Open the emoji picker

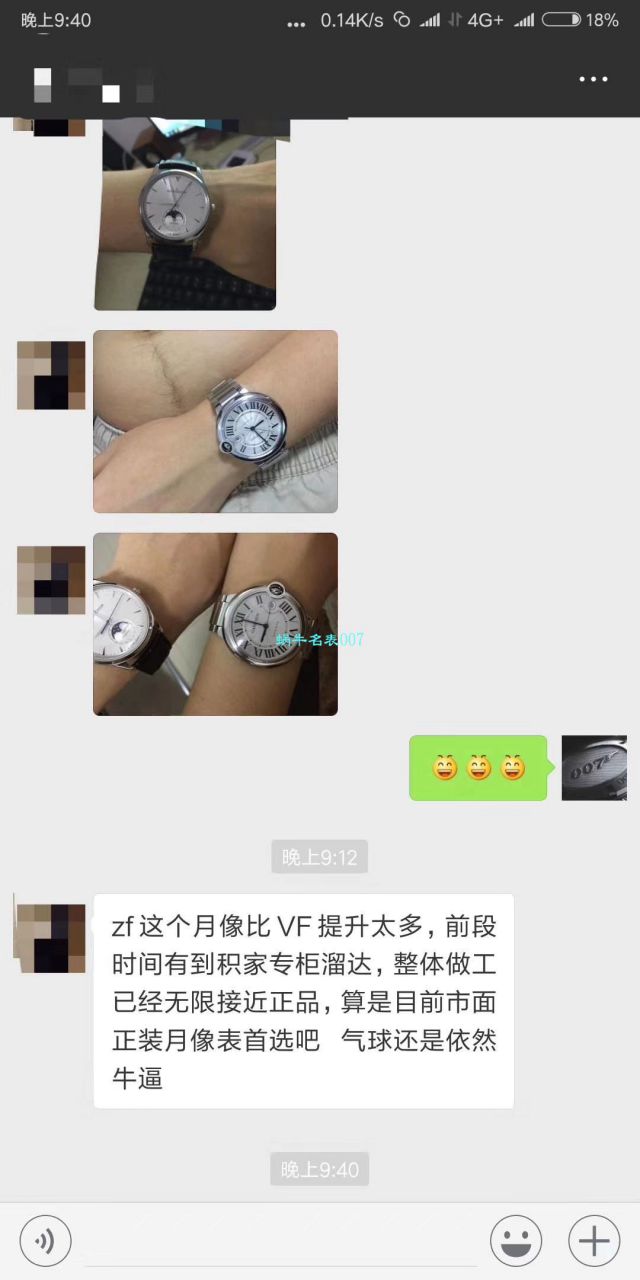tap(516, 1242)
